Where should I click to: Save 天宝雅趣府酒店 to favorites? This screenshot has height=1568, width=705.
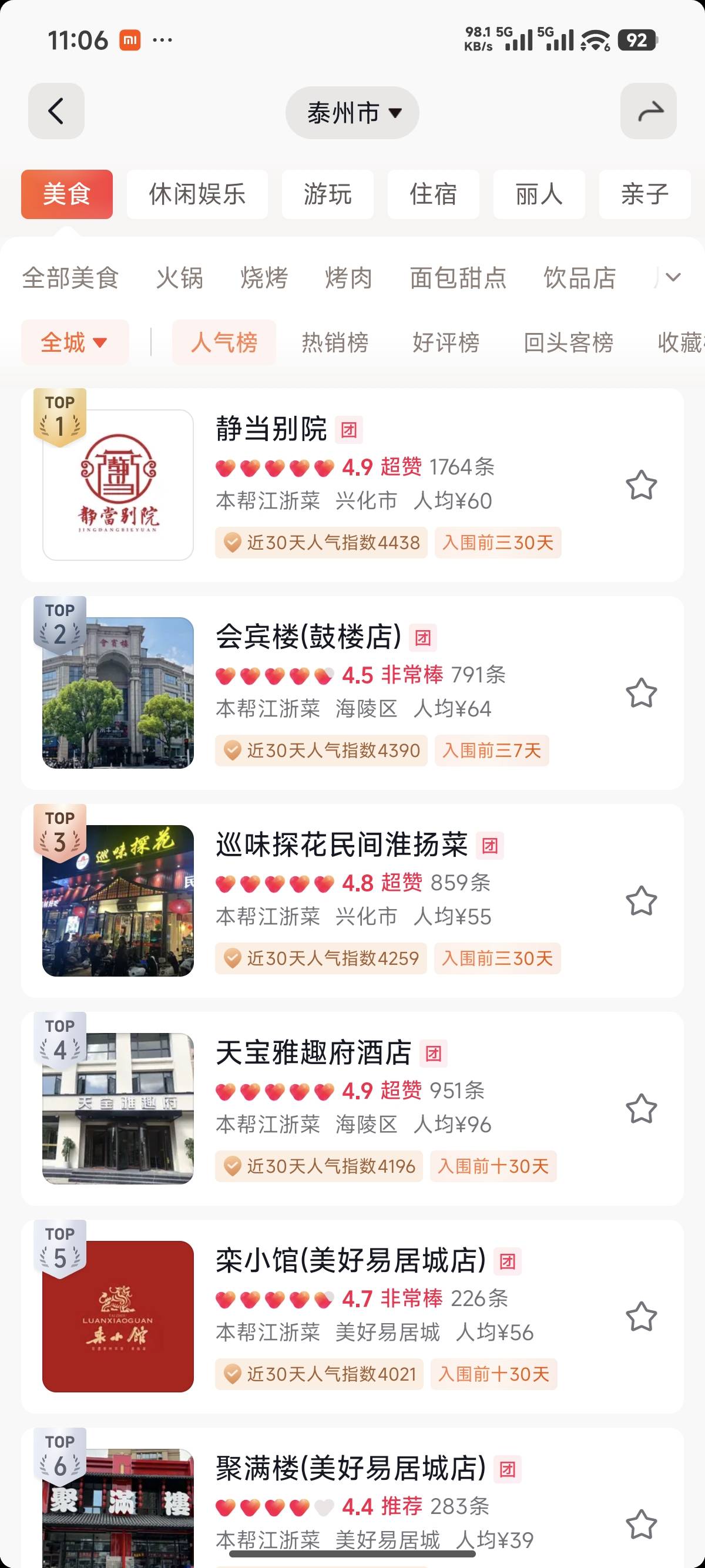point(642,1108)
